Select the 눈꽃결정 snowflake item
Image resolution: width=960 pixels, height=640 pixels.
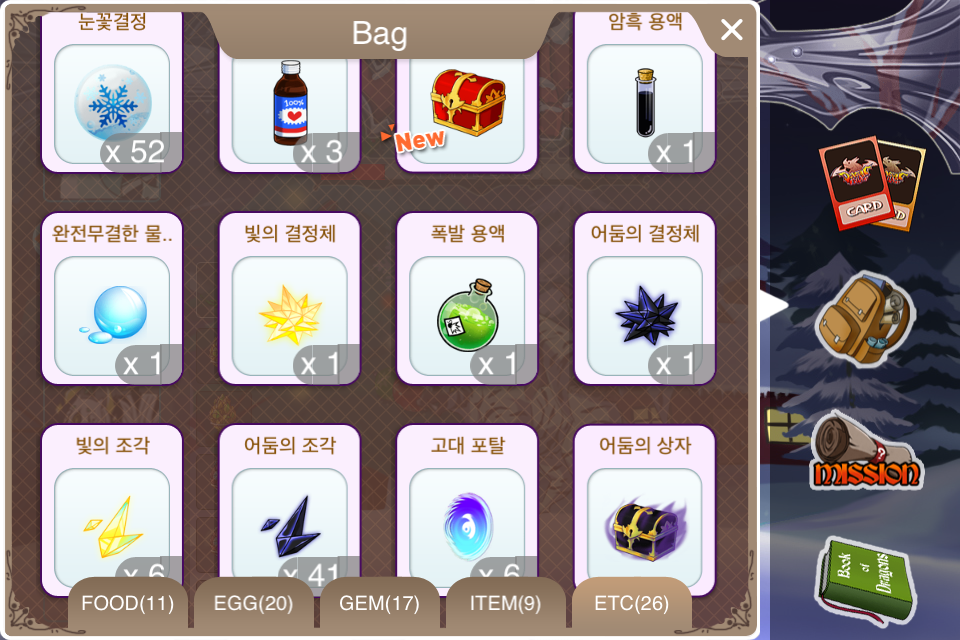112,92
